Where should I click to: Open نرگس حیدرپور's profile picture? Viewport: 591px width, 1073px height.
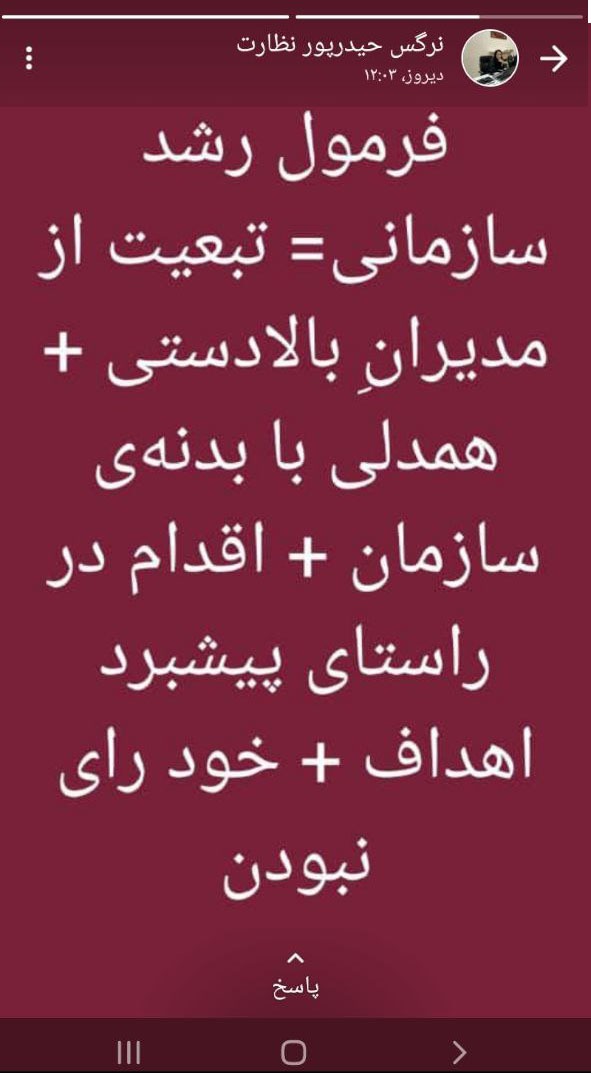(x=490, y=57)
